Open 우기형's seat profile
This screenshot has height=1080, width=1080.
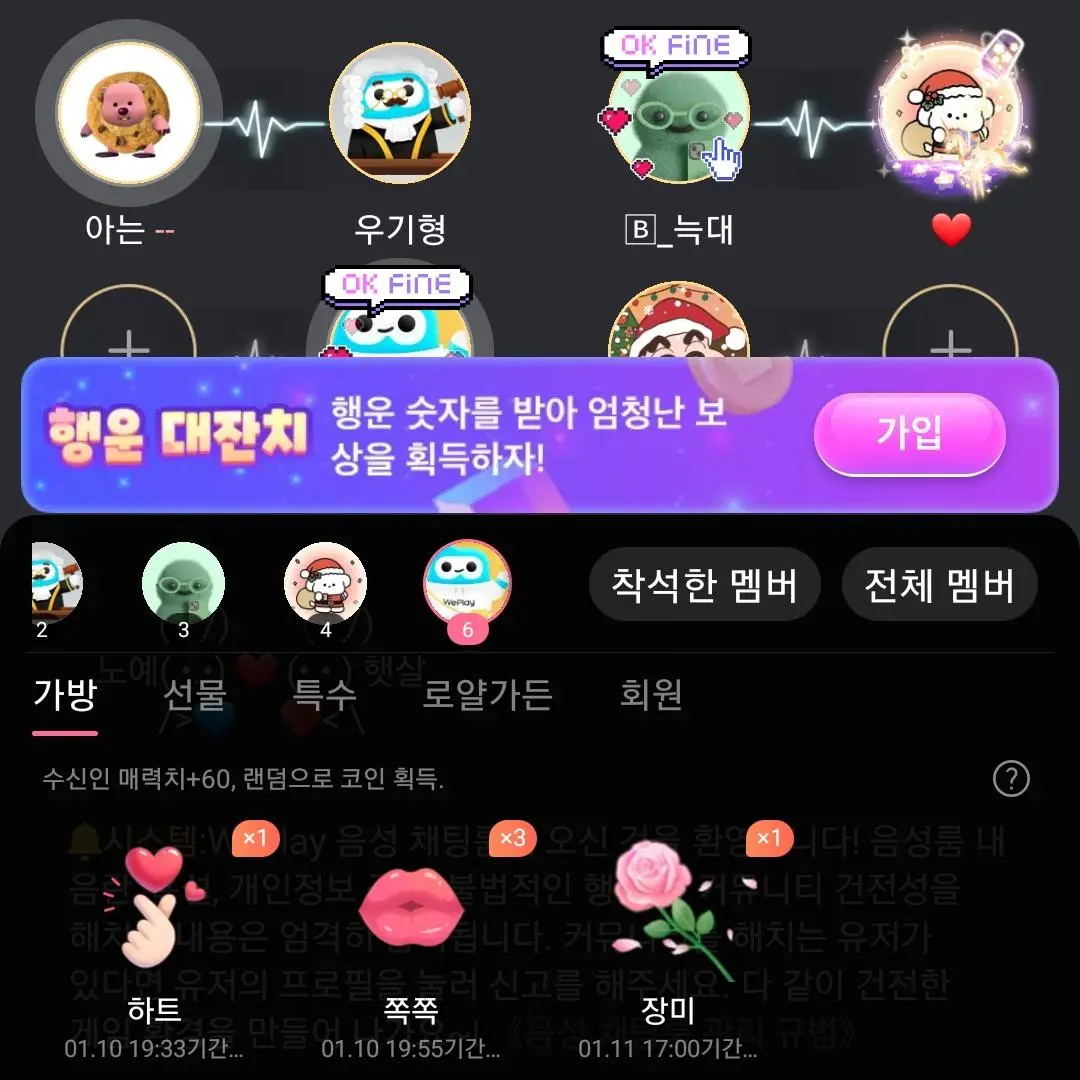(x=400, y=113)
